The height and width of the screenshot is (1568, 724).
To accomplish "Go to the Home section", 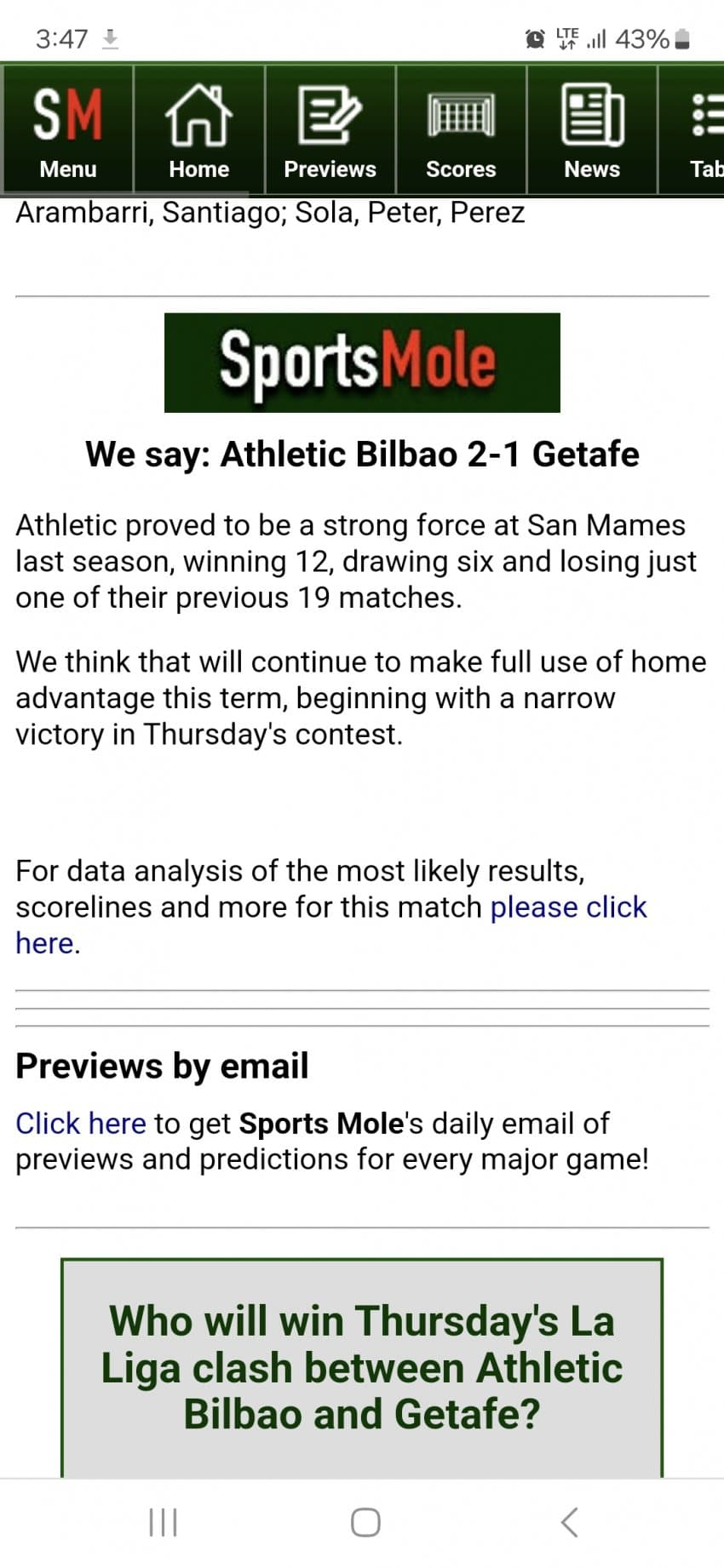I will 198,130.
